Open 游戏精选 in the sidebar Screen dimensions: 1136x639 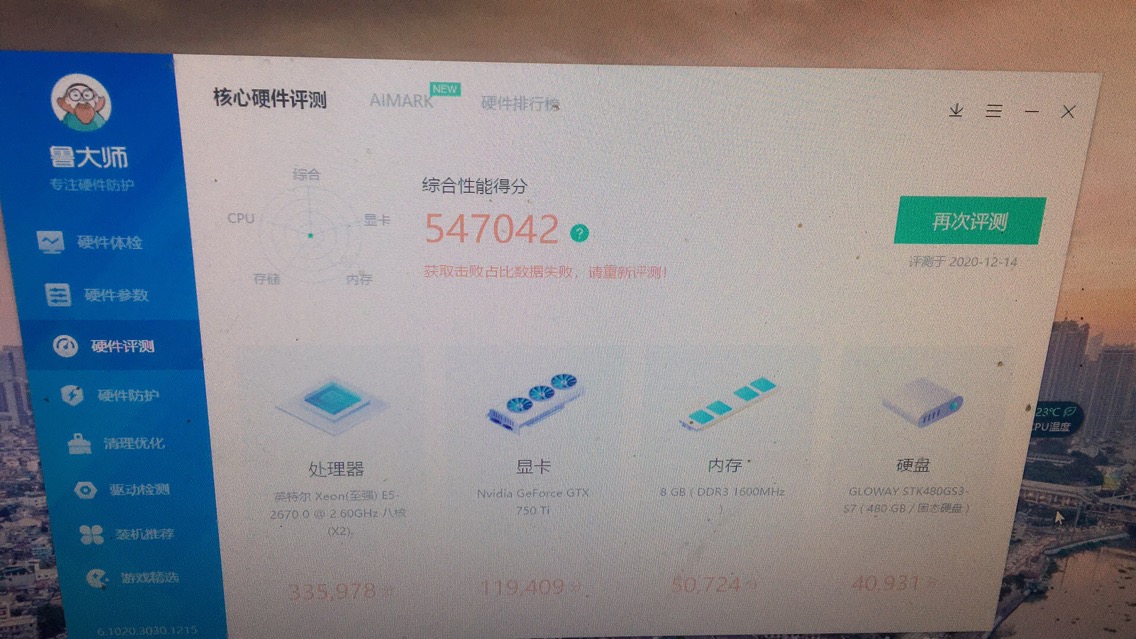pyautogui.click(x=146, y=578)
